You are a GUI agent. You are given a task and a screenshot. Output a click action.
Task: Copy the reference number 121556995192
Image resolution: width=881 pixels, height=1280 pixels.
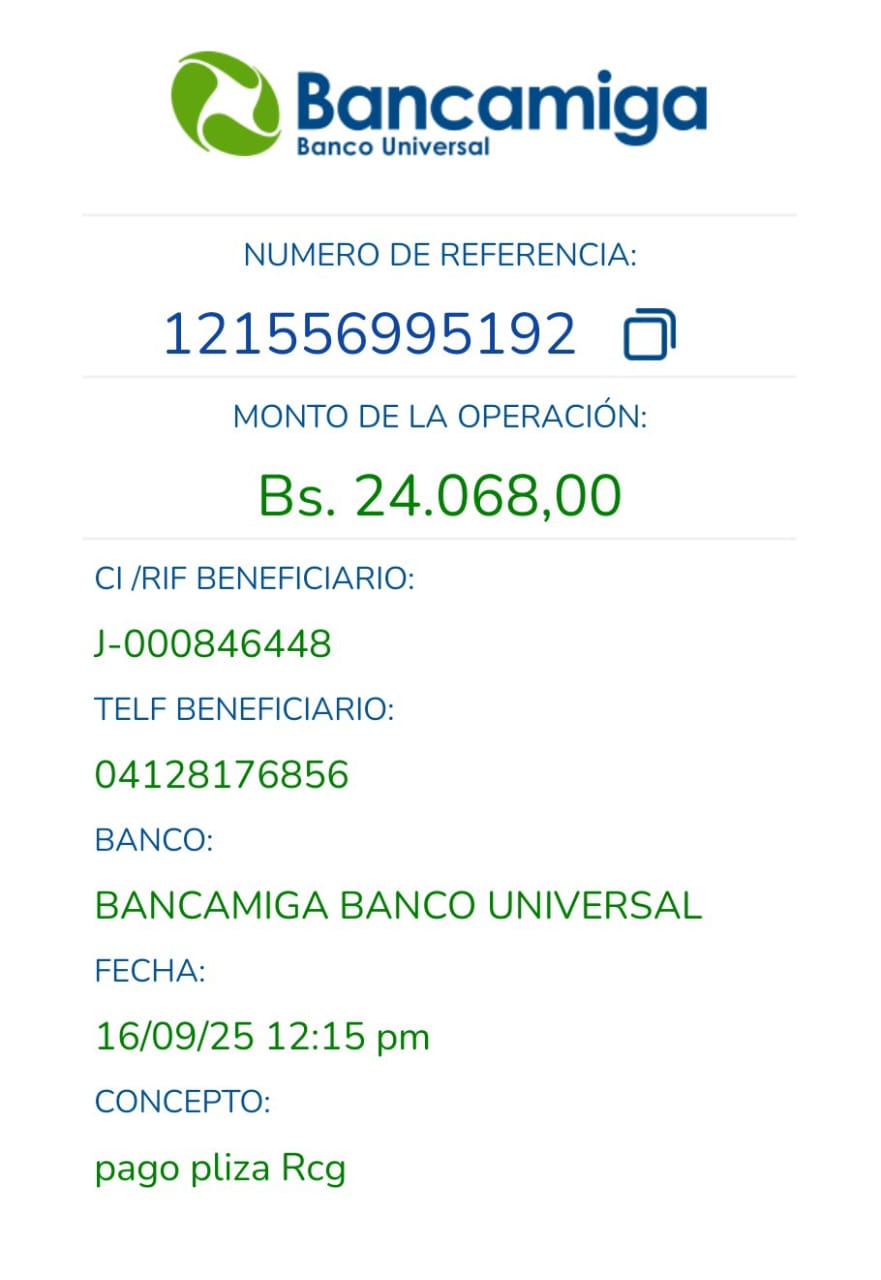tap(649, 335)
